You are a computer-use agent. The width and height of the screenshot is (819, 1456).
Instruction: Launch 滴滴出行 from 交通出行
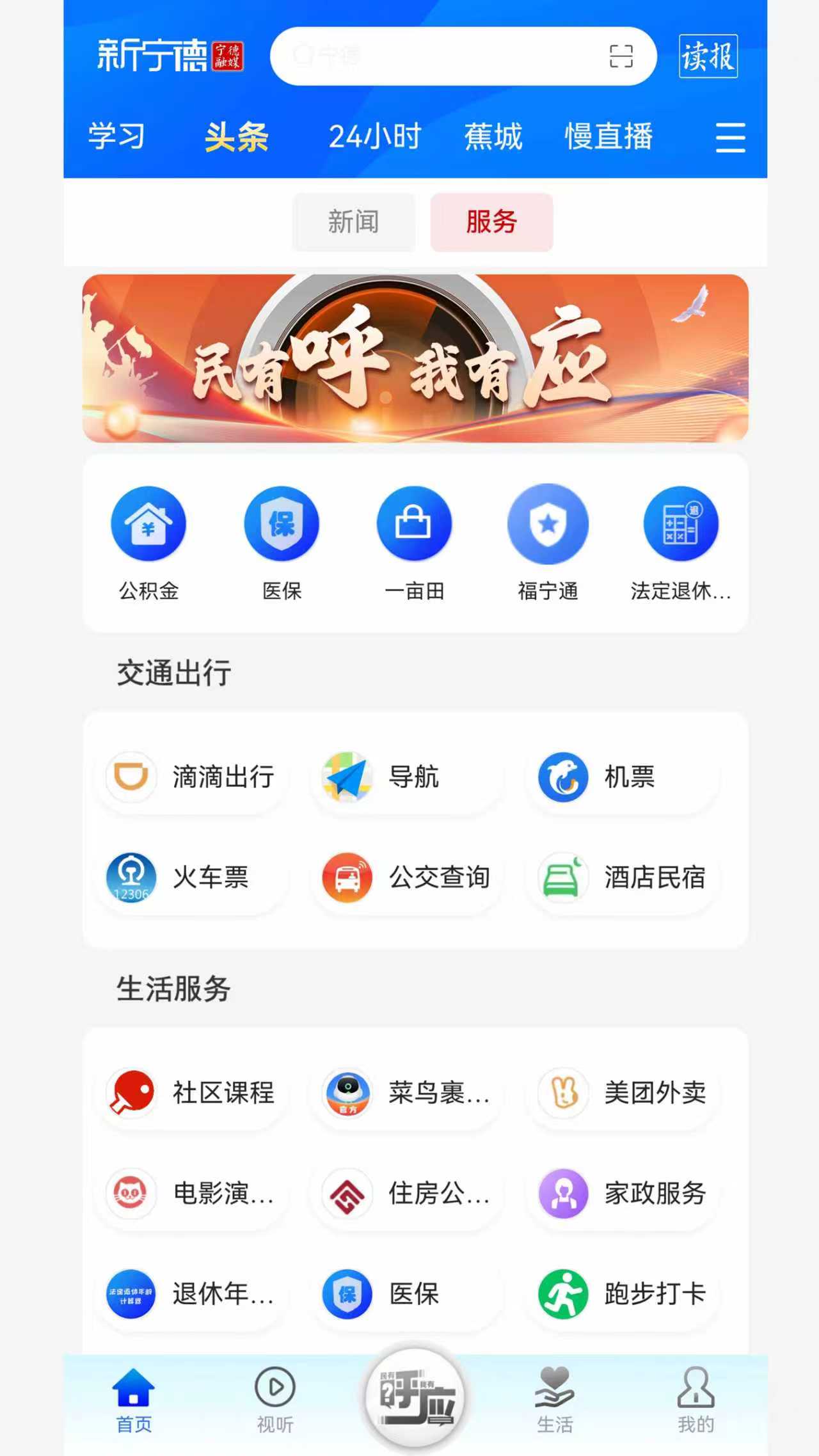[x=192, y=777]
